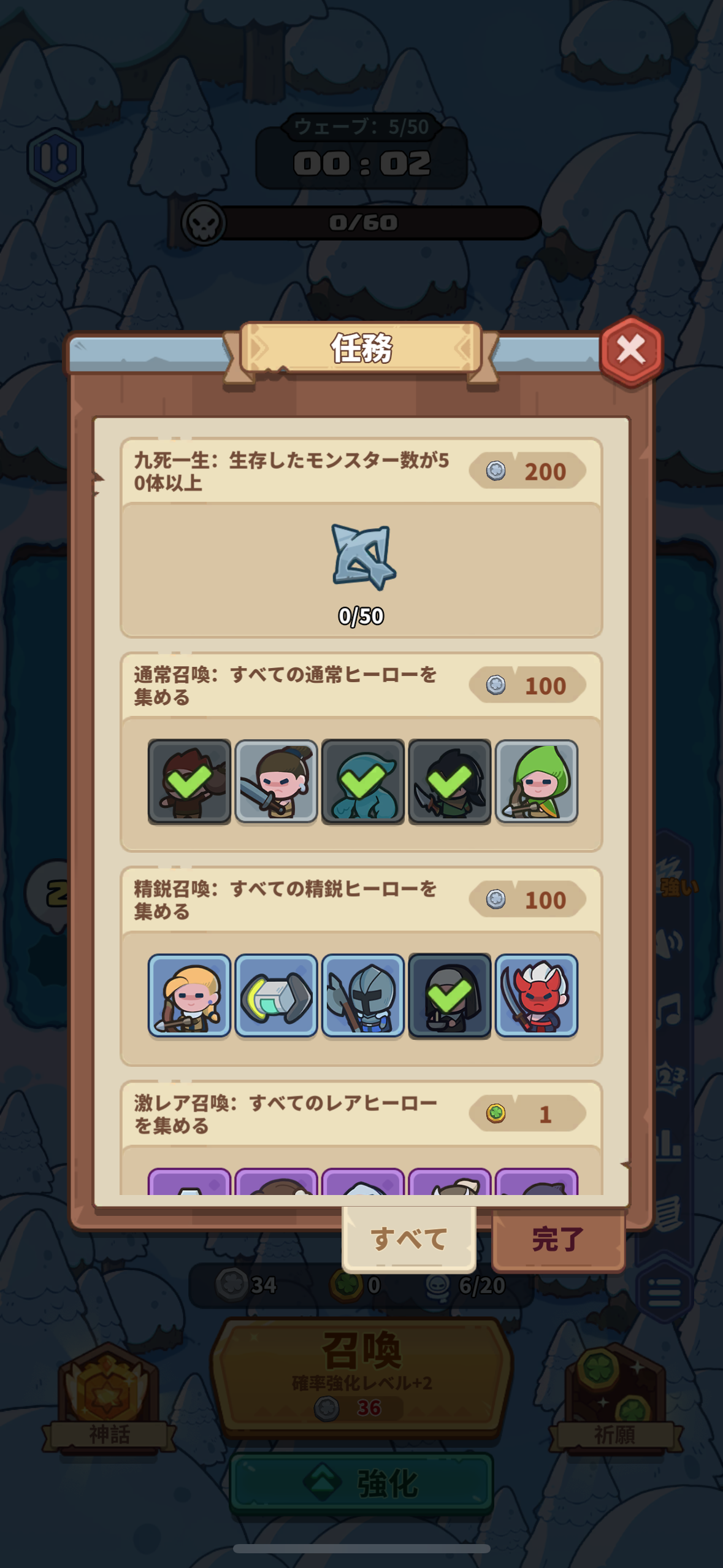
Task: Open the emote panel on right sidebar
Action: [668, 1075]
